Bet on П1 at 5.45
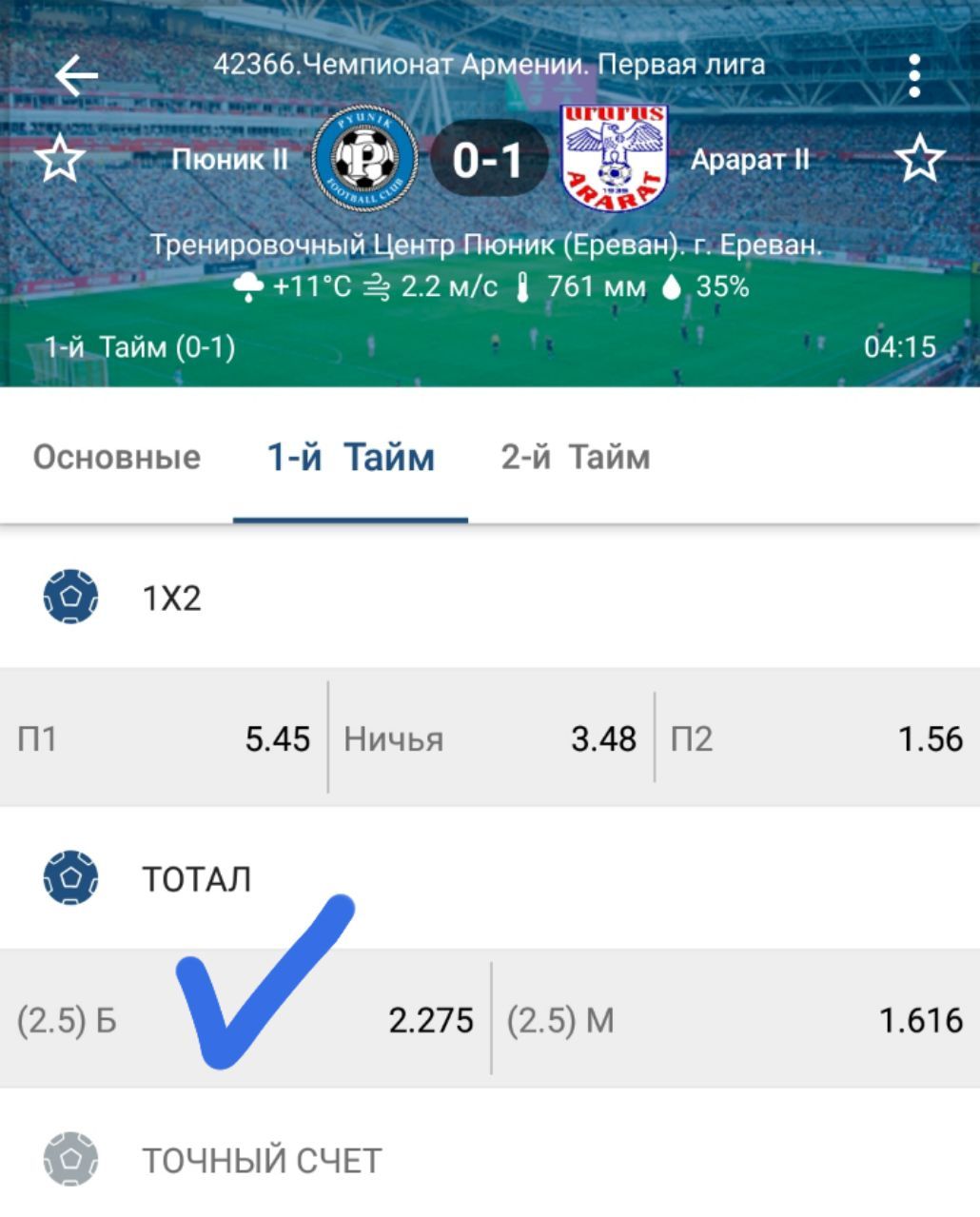The width and height of the screenshot is (980, 1217). [x=164, y=738]
